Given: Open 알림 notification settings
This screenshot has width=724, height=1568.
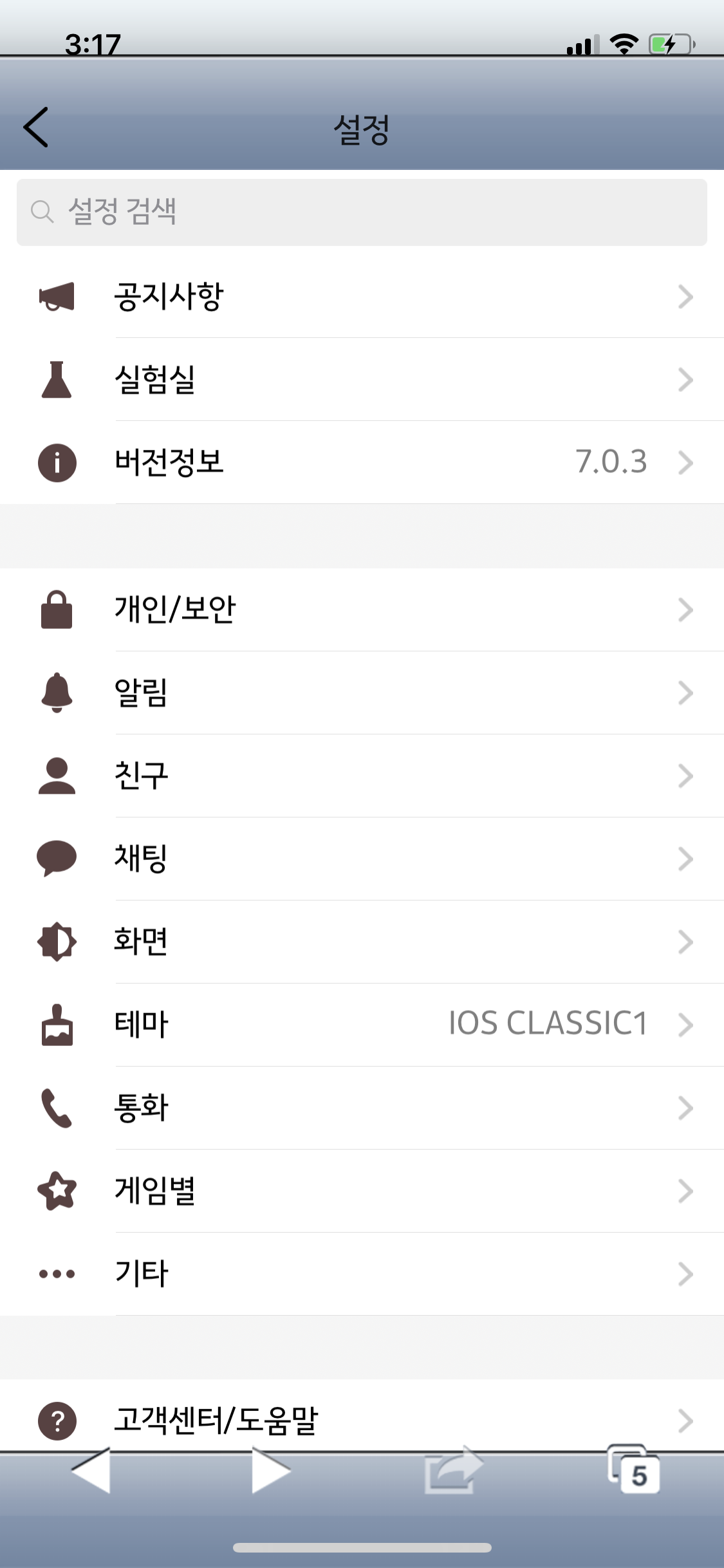Looking at the screenshot, I should 362,693.
